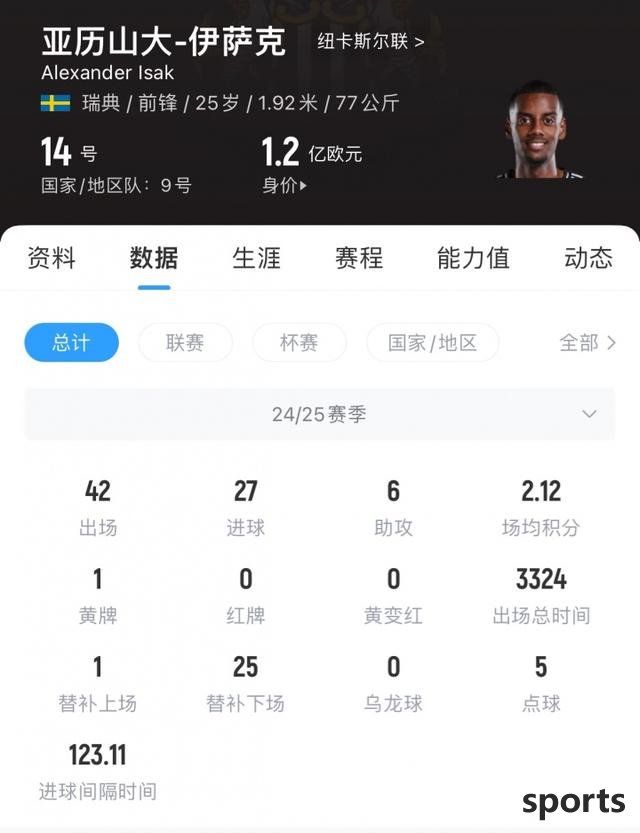The width and height of the screenshot is (640, 833).
Task: Open the 纽卡斯尔联 club link
Action: coord(370,42)
